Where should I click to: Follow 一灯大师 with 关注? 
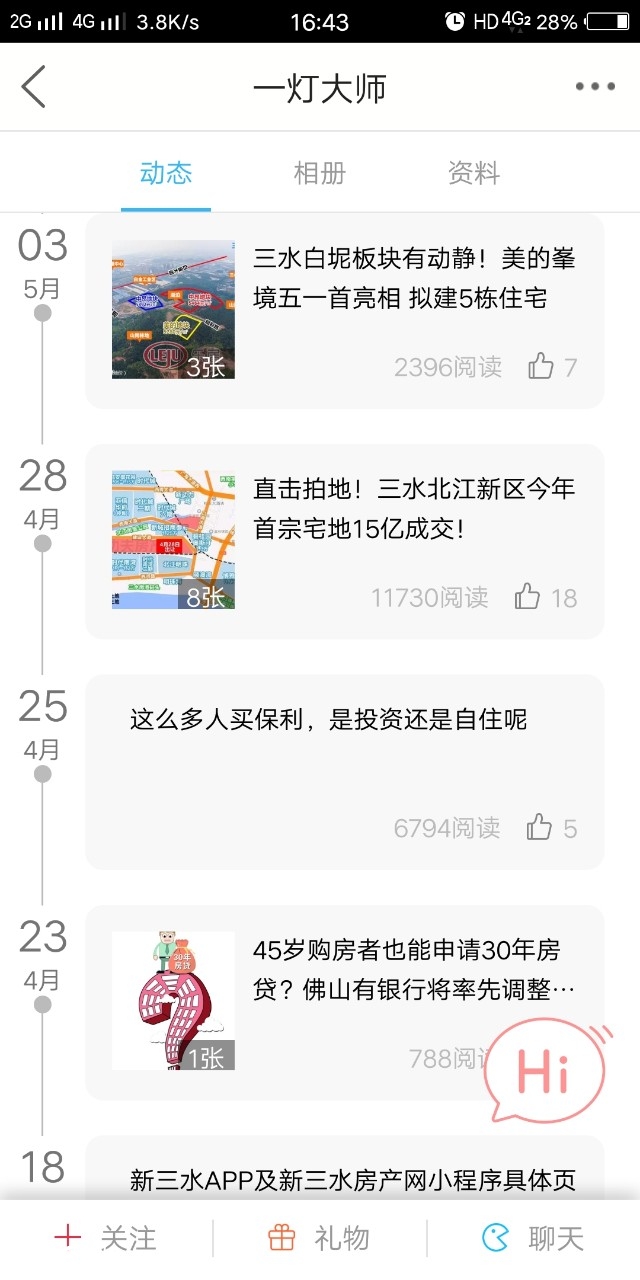(x=106, y=1238)
